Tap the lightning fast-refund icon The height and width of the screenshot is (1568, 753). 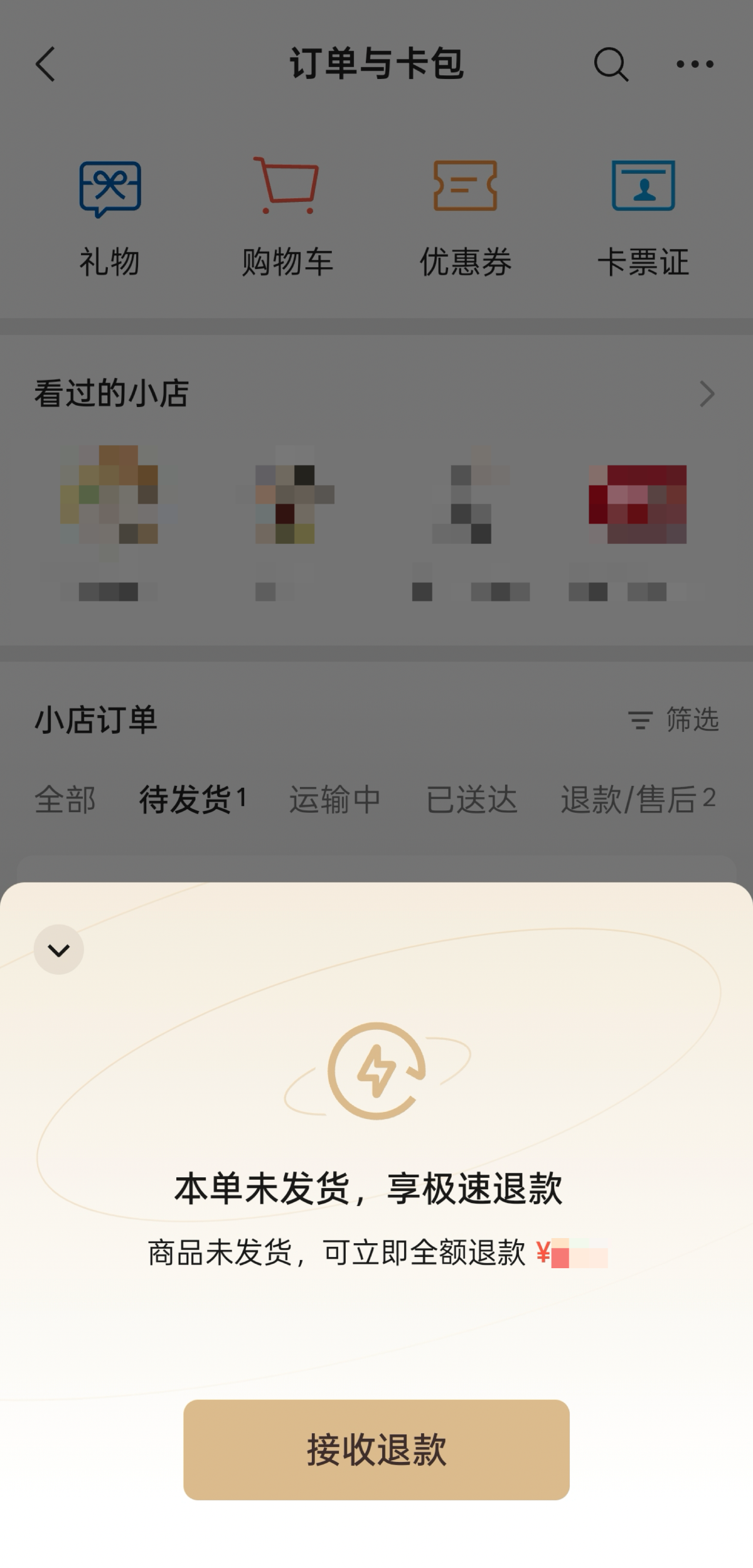[376, 1069]
